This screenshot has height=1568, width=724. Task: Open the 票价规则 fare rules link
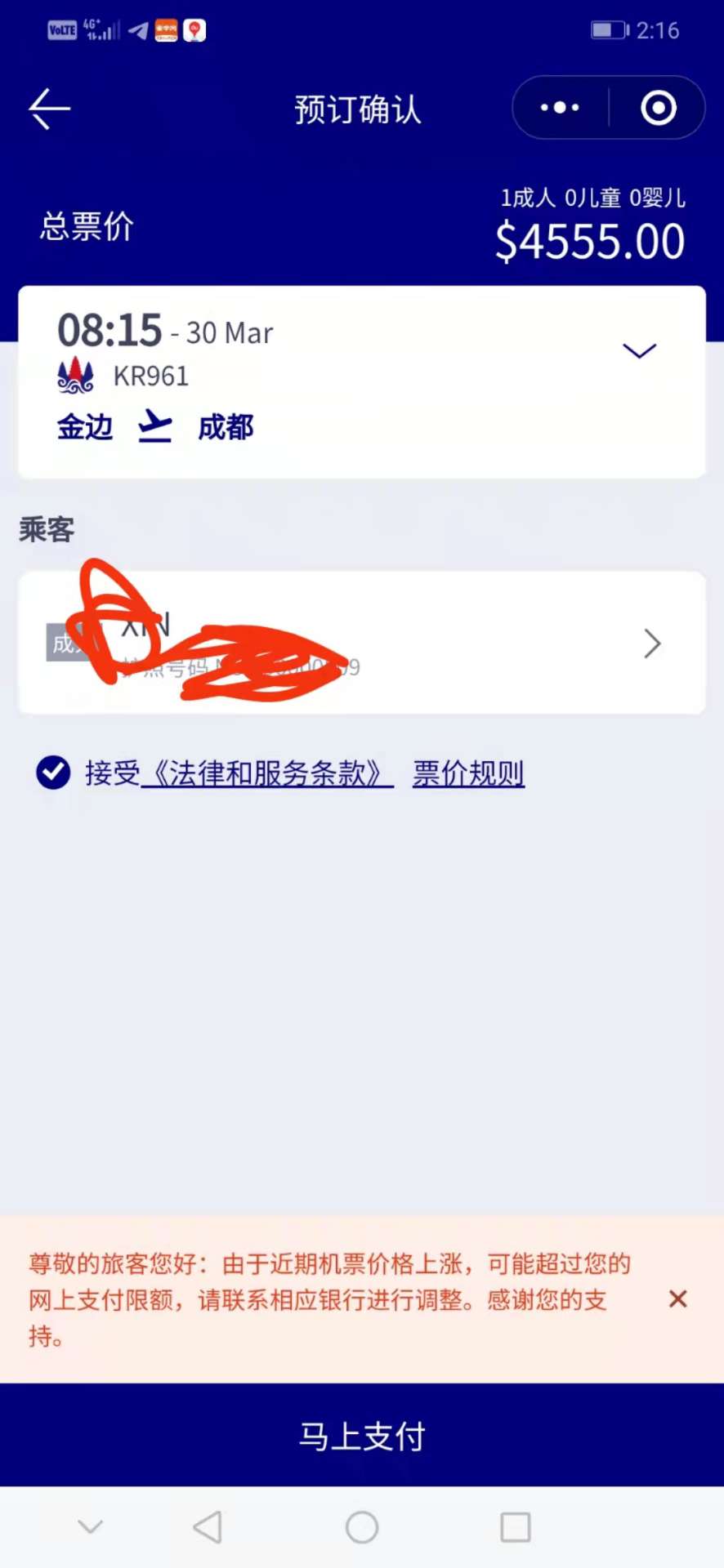tap(468, 773)
